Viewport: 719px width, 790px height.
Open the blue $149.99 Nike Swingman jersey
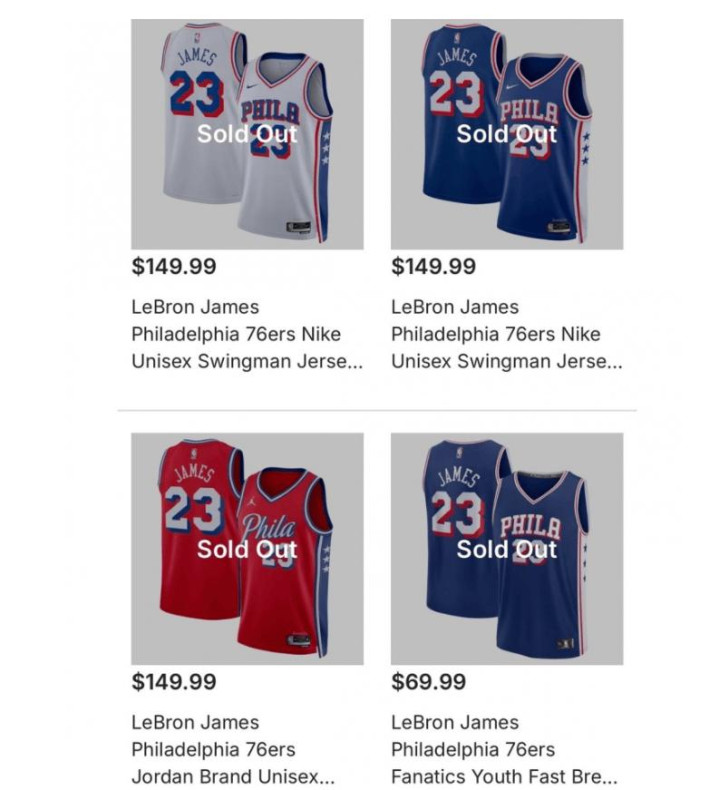point(507,134)
